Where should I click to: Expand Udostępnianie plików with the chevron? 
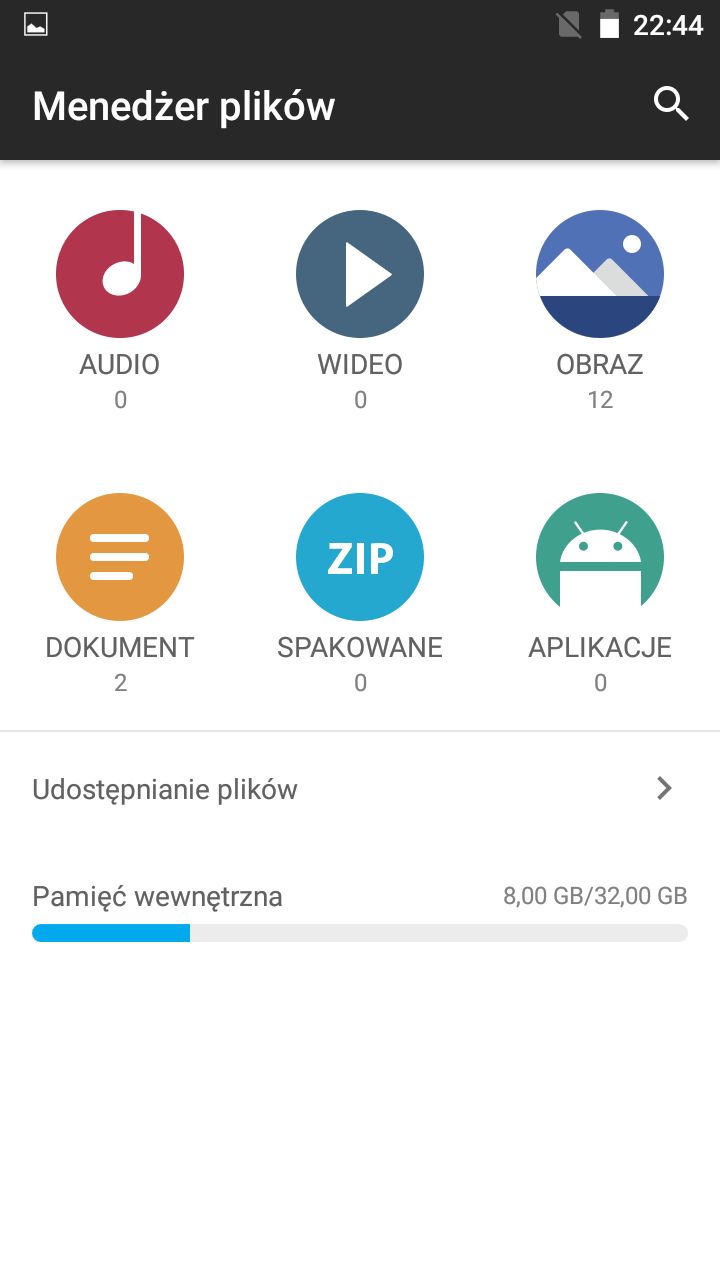663,788
